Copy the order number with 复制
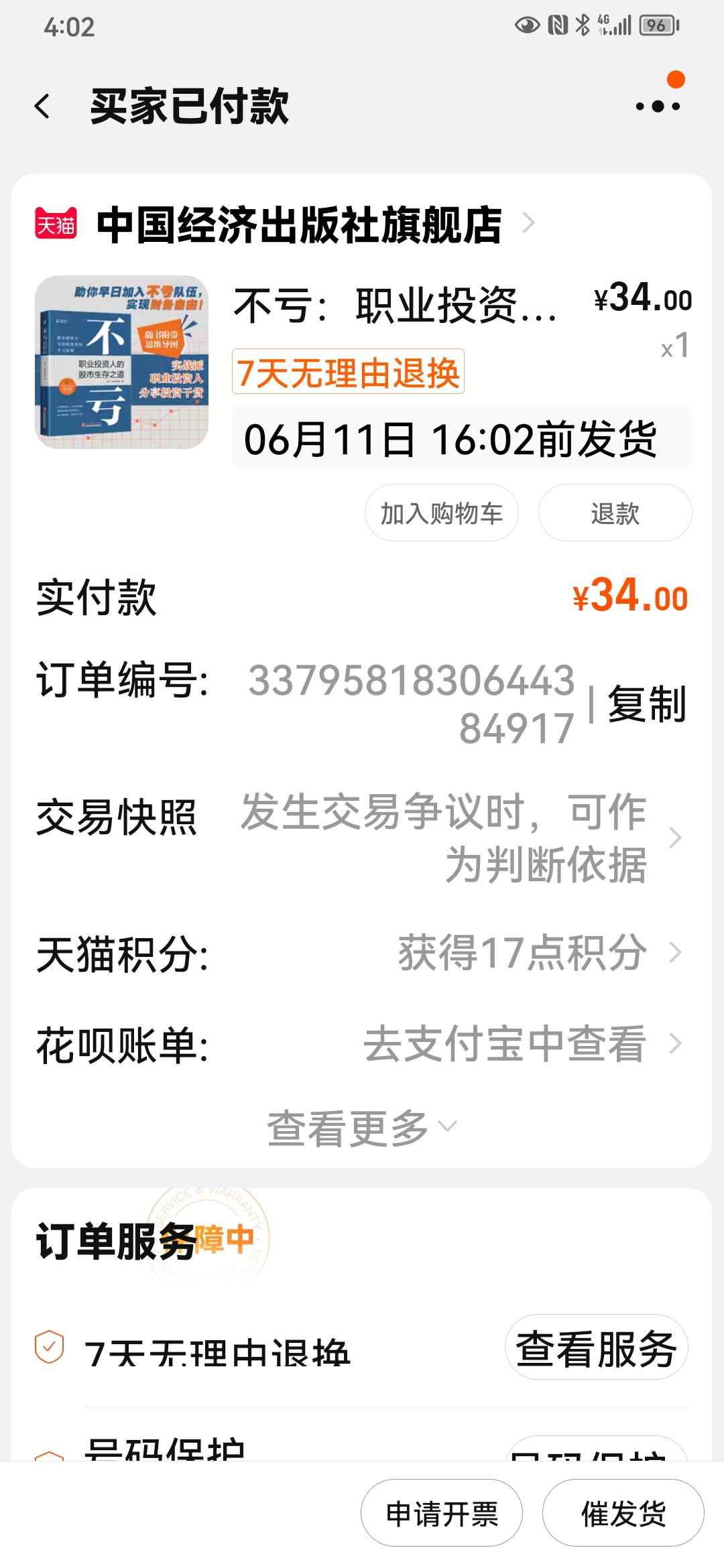Screen dimensions: 724x1568 point(646,704)
